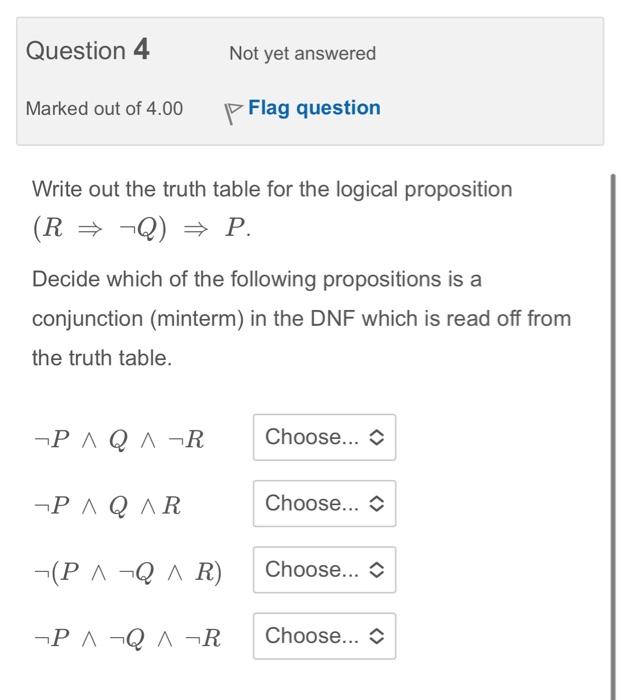The width and height of the screenshot is (621, 700).
Task: Open the dropdown for ¬P ∧ Q ∧ ¬R
Action: pos(324,437)
